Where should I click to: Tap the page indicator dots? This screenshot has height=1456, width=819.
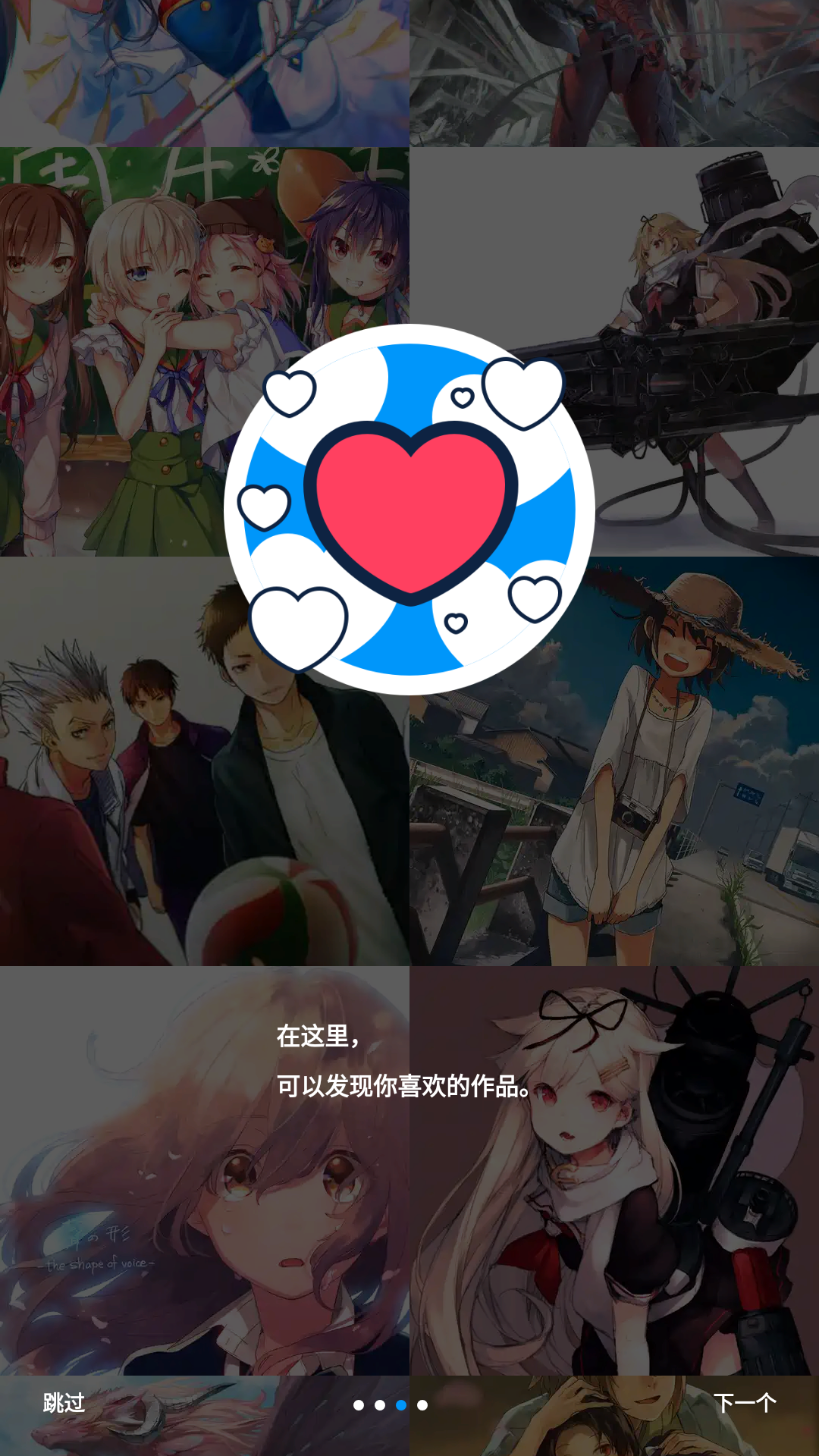[x=391, y=1405]
